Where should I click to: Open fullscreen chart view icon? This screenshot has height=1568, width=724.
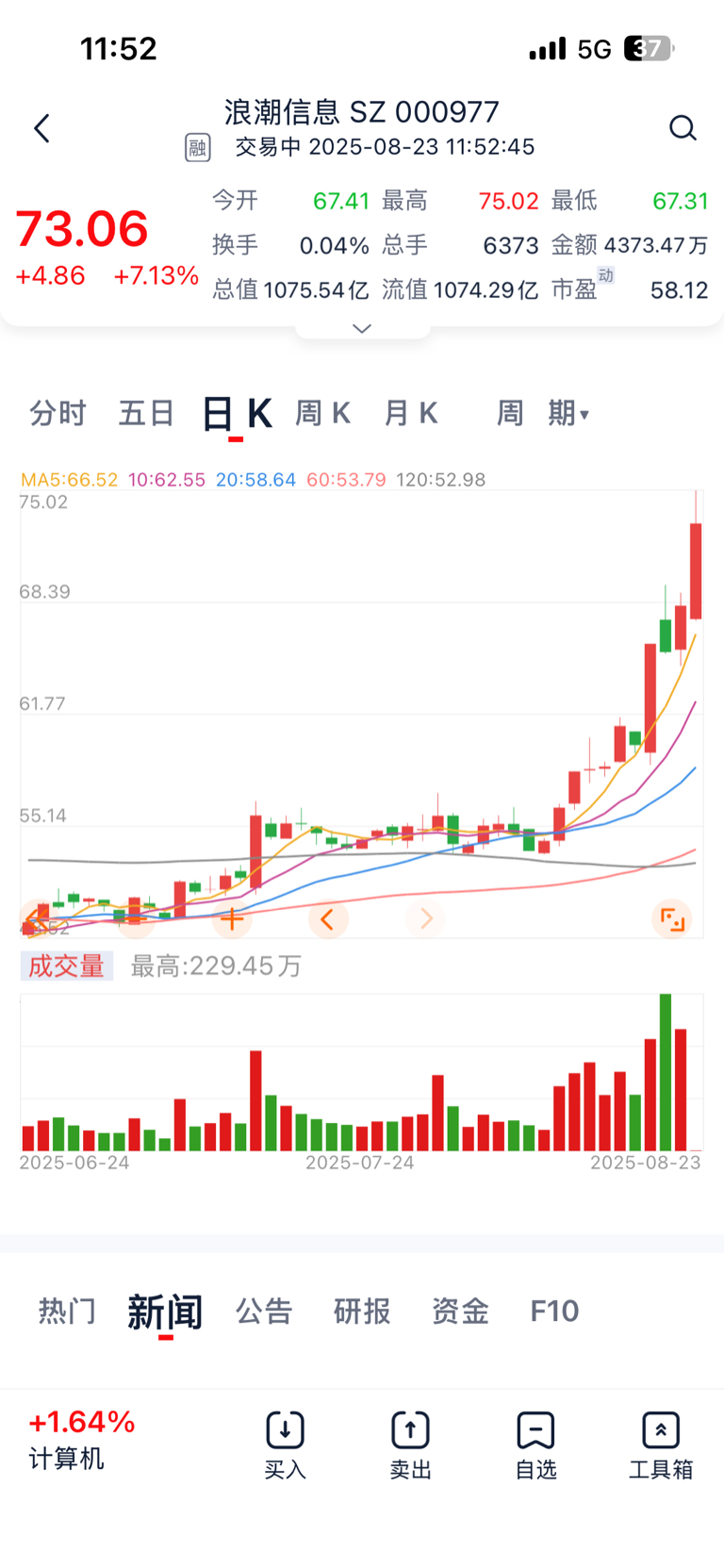click(x=672, y=918)
